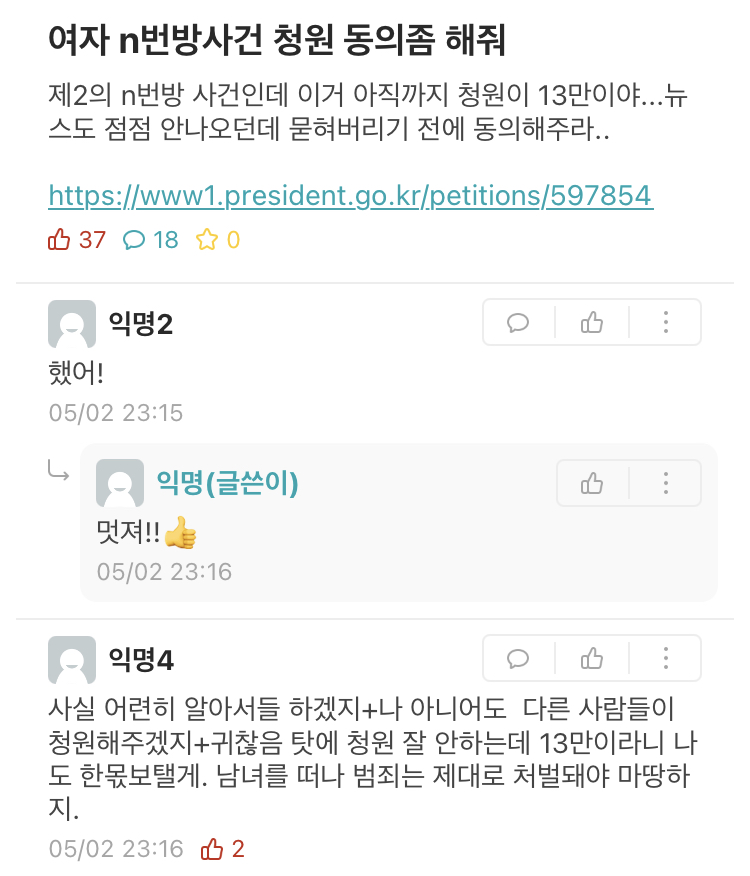Screen dimensions: 750x876
Task: Like the 익명(글쓴이) reply
Action: [592, 483]
